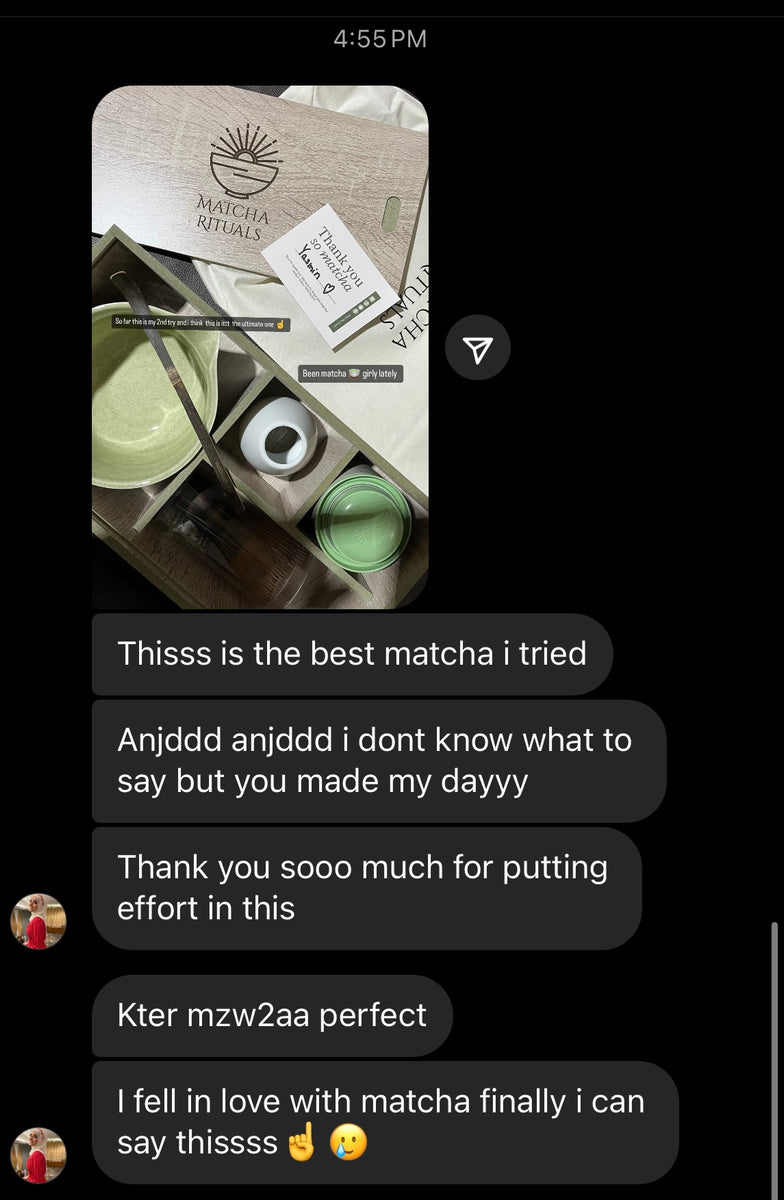The height and width of the screenshot is (1200, 784).
Task: Forward the shared story with the send arrow
Action: [478, 347]
